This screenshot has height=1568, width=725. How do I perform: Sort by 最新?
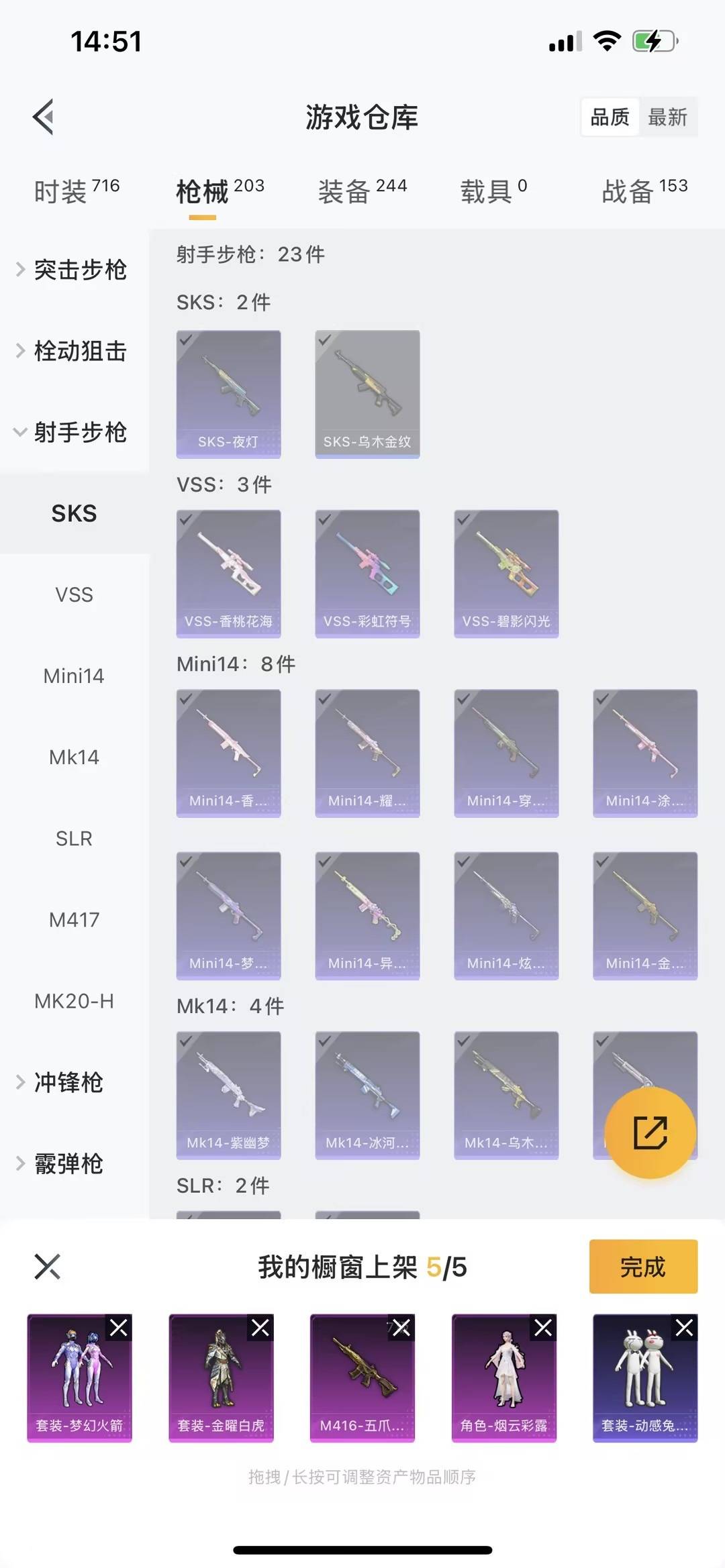[667, 117]
